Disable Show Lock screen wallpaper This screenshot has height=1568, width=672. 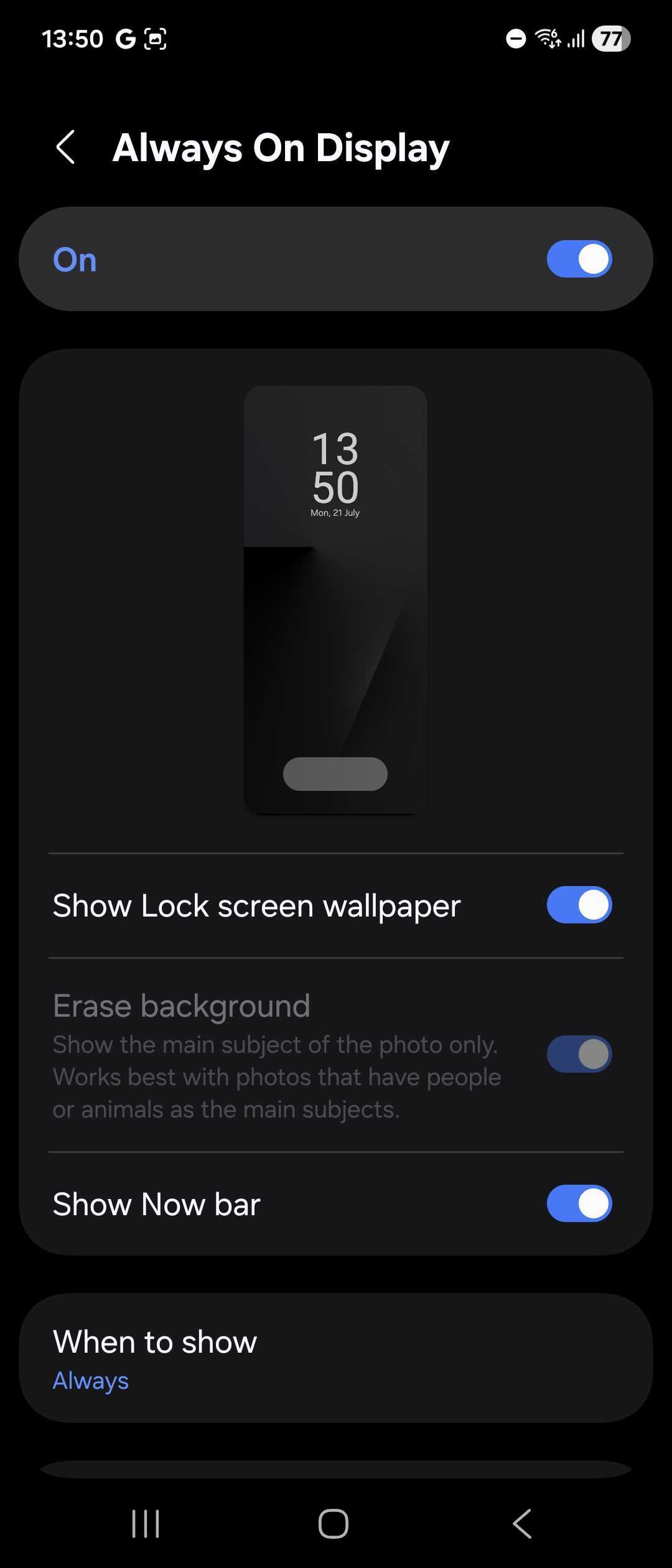(x=579, y=905)
